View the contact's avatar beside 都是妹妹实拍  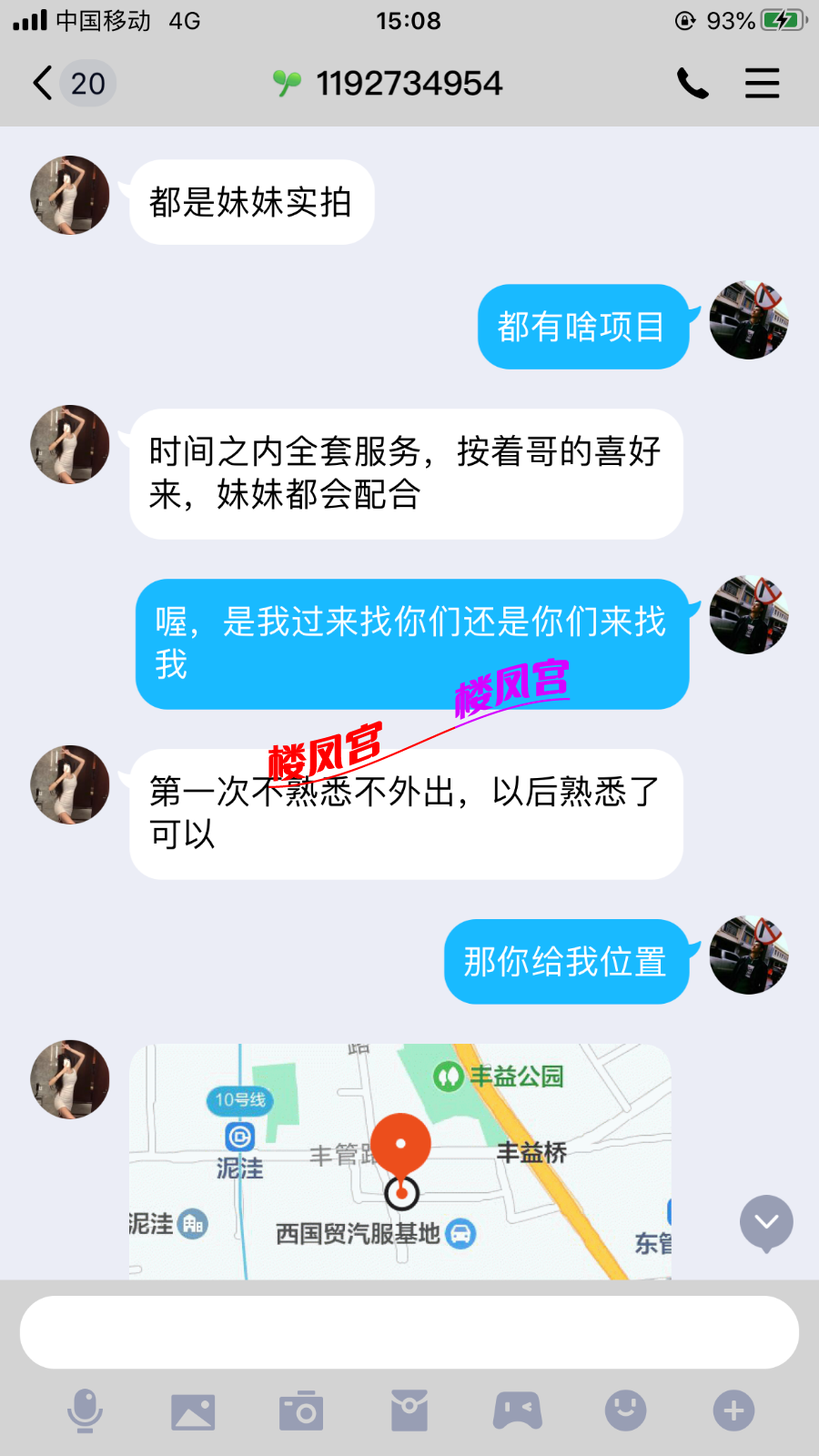click(70, 196)
